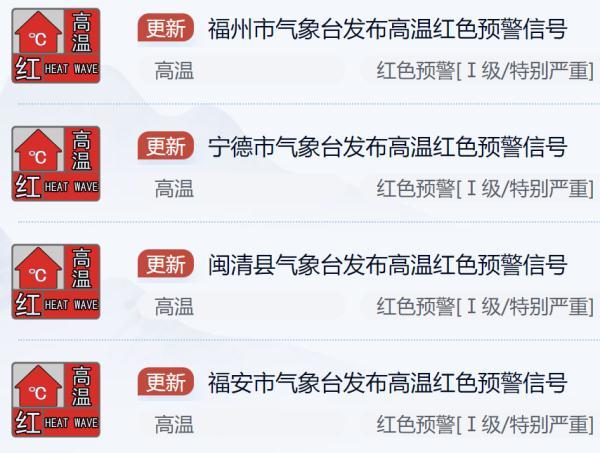Select the Minqing County (闽清县) heat-wave warning
Screen dimensions: 600x453
(x=387, y=265)
